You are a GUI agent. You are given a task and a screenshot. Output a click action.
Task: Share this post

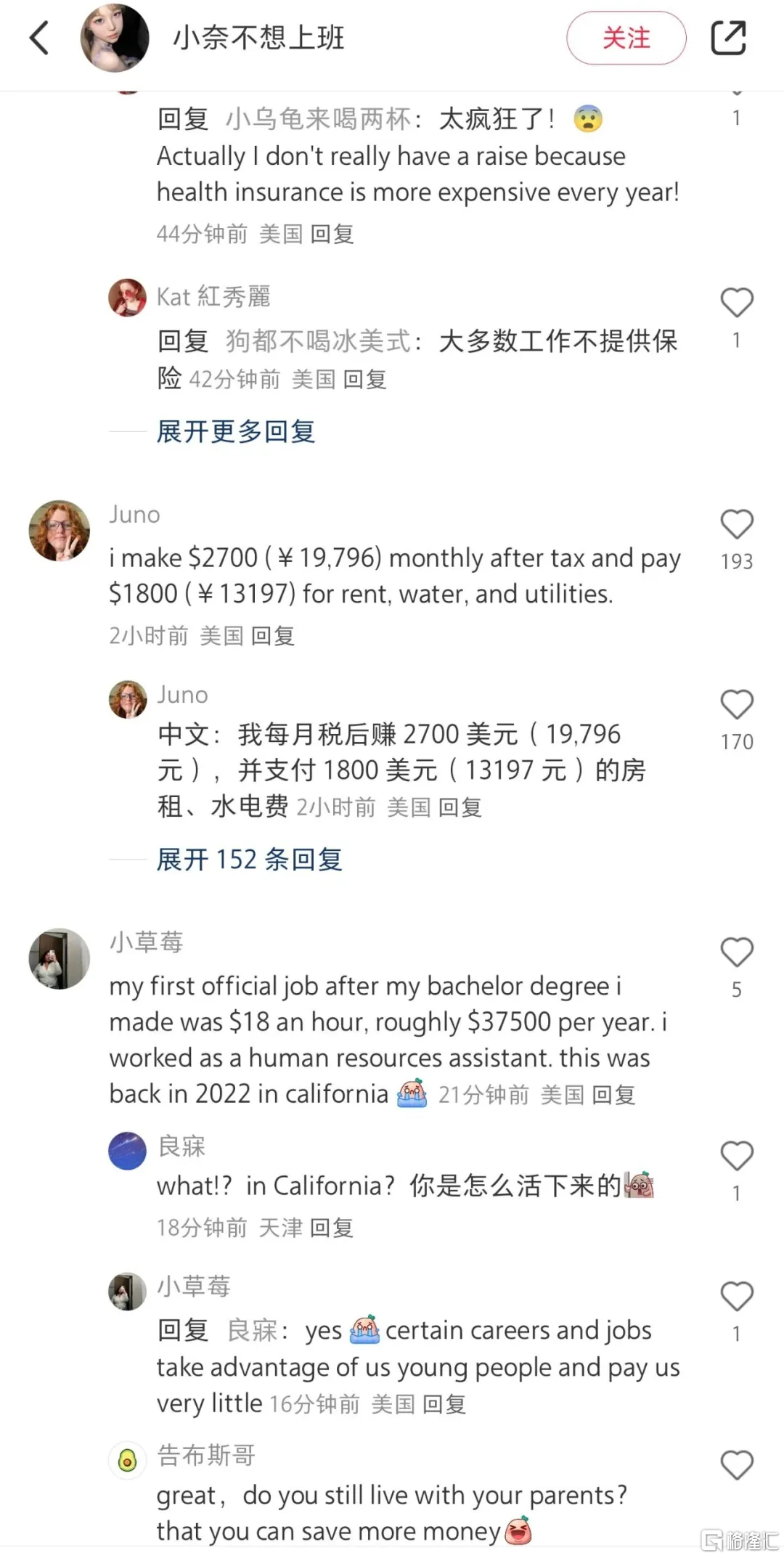point(728,38)
